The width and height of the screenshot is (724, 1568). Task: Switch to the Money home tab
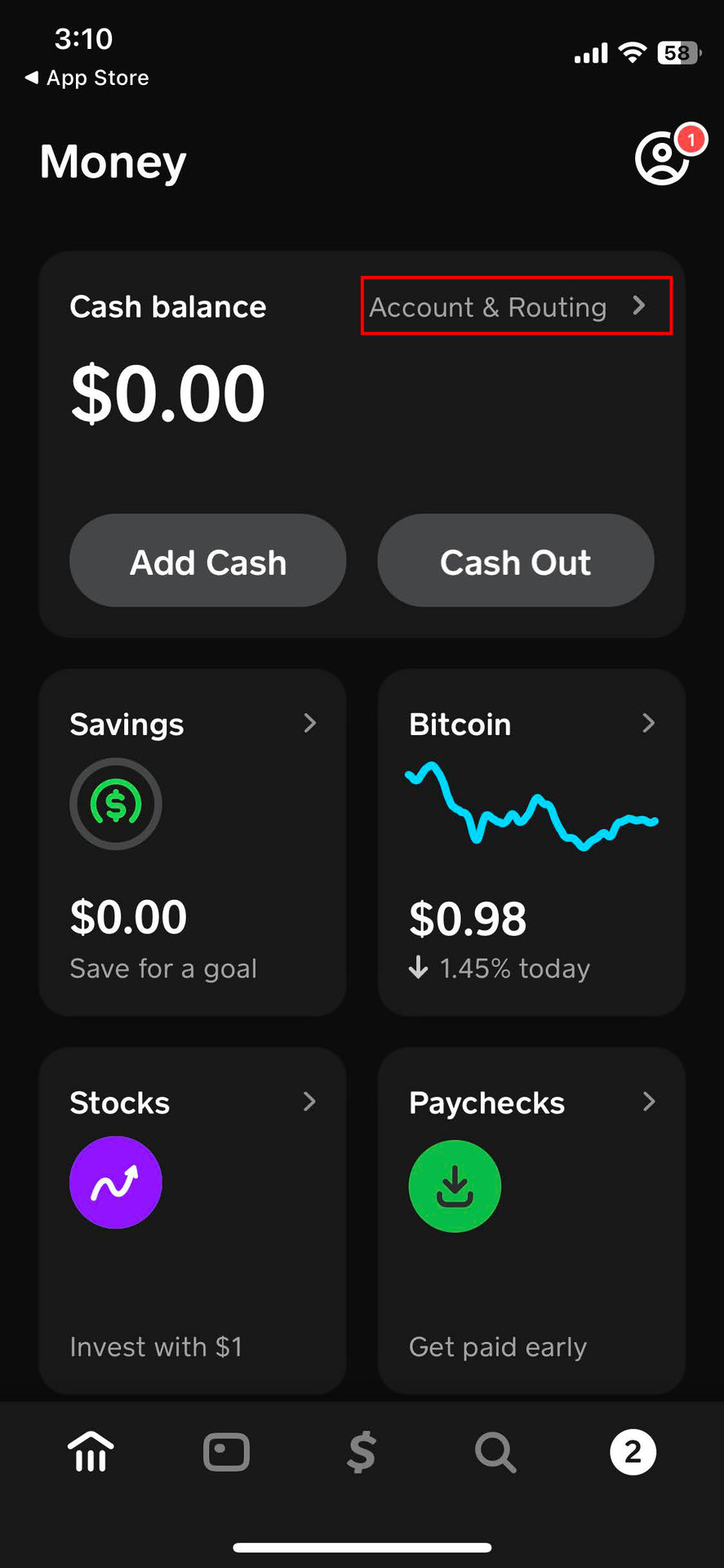point(91,1452)
